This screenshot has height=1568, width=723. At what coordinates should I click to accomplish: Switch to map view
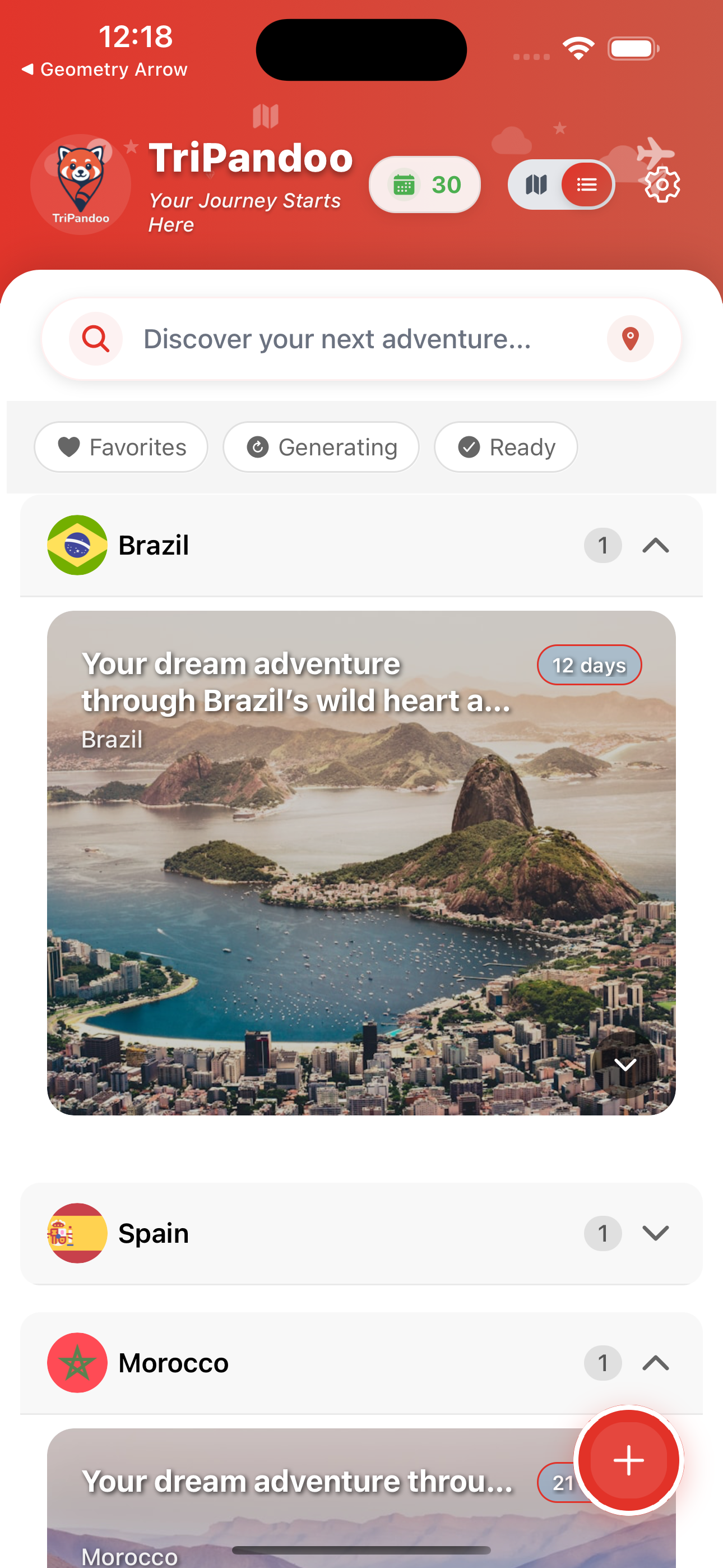(x=536, y=185)
